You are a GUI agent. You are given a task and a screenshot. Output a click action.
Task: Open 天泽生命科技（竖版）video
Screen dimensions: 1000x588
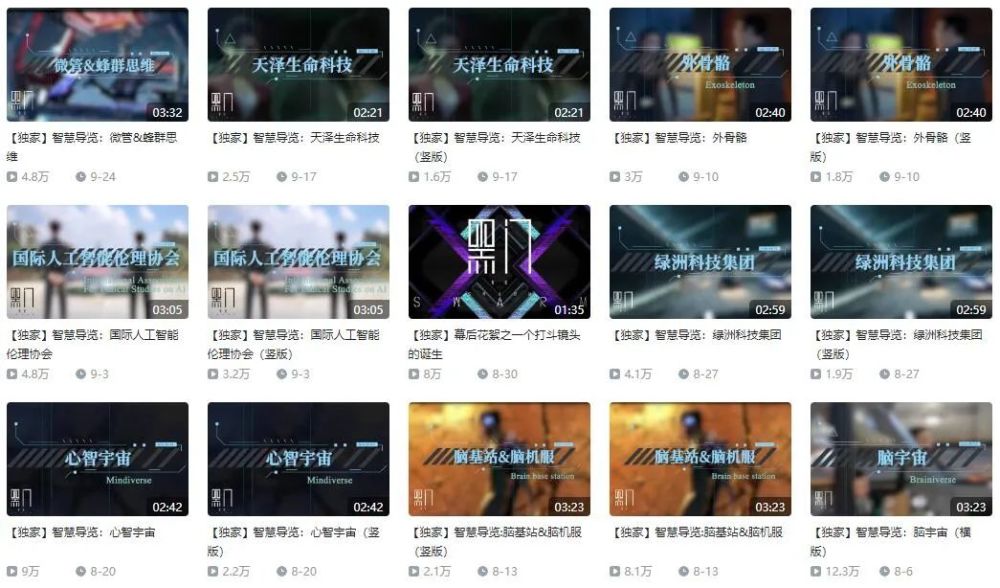click(499, 65)
